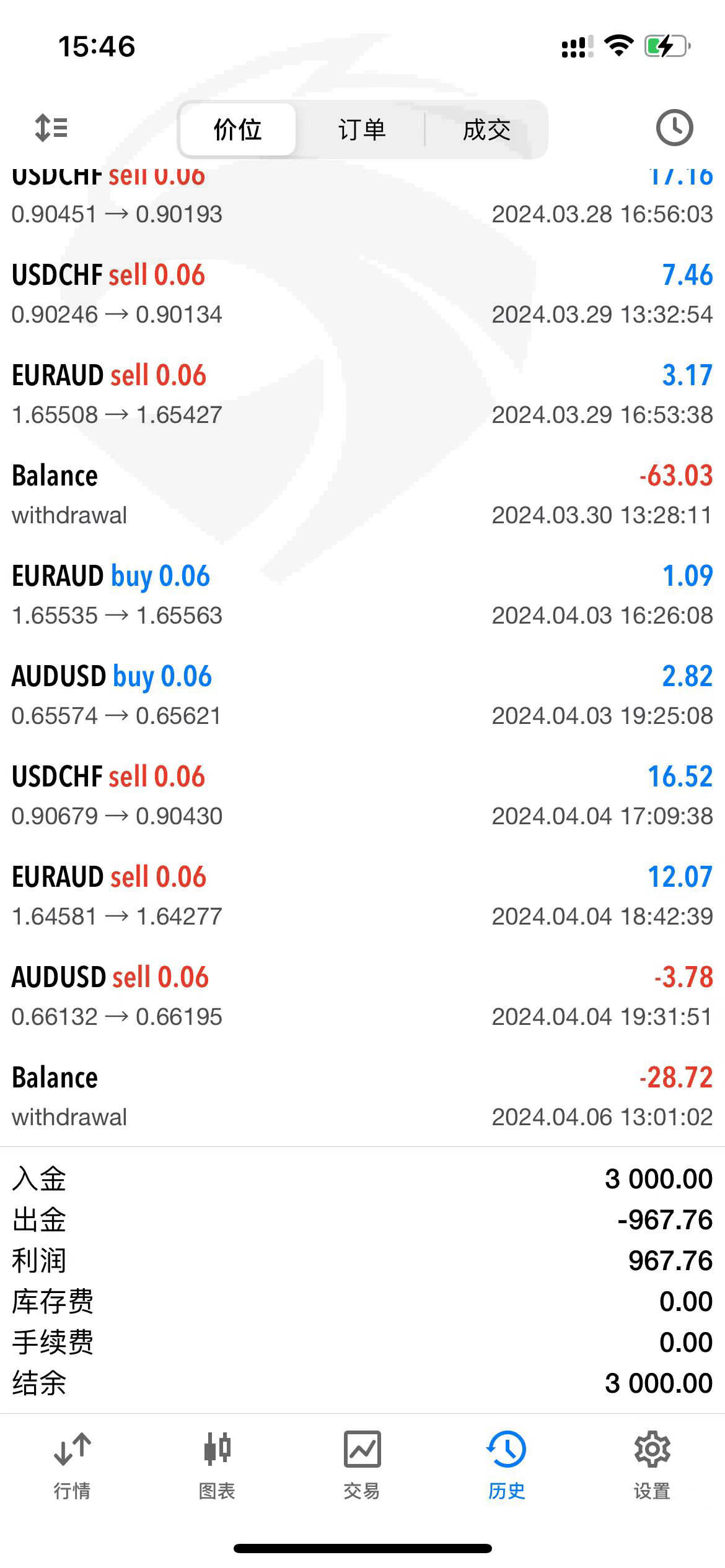Screen dimensions: 725x1568
Task: View the -63.03 balance withdrawal entry
Action: point(362,495)
